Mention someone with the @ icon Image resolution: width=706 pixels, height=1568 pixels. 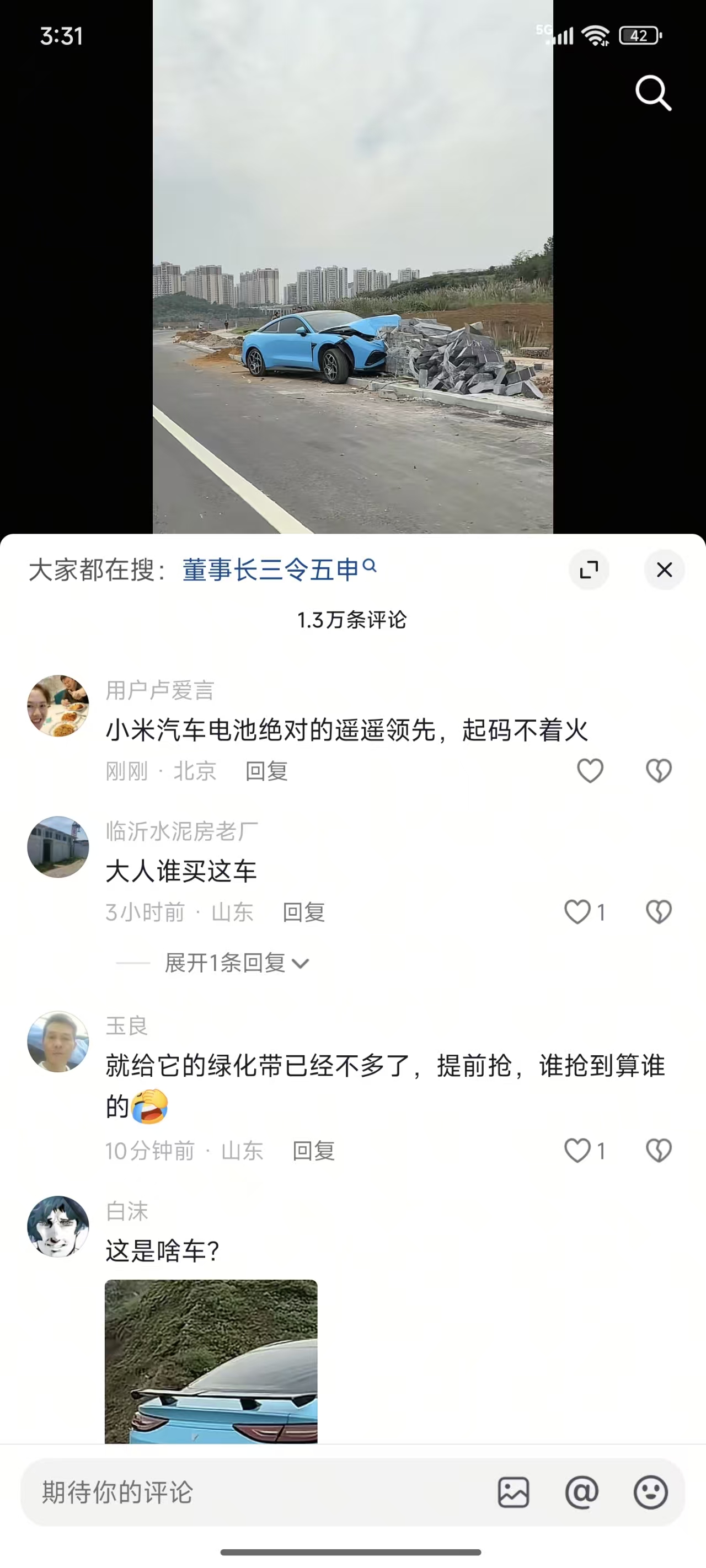coord(582,1492)
